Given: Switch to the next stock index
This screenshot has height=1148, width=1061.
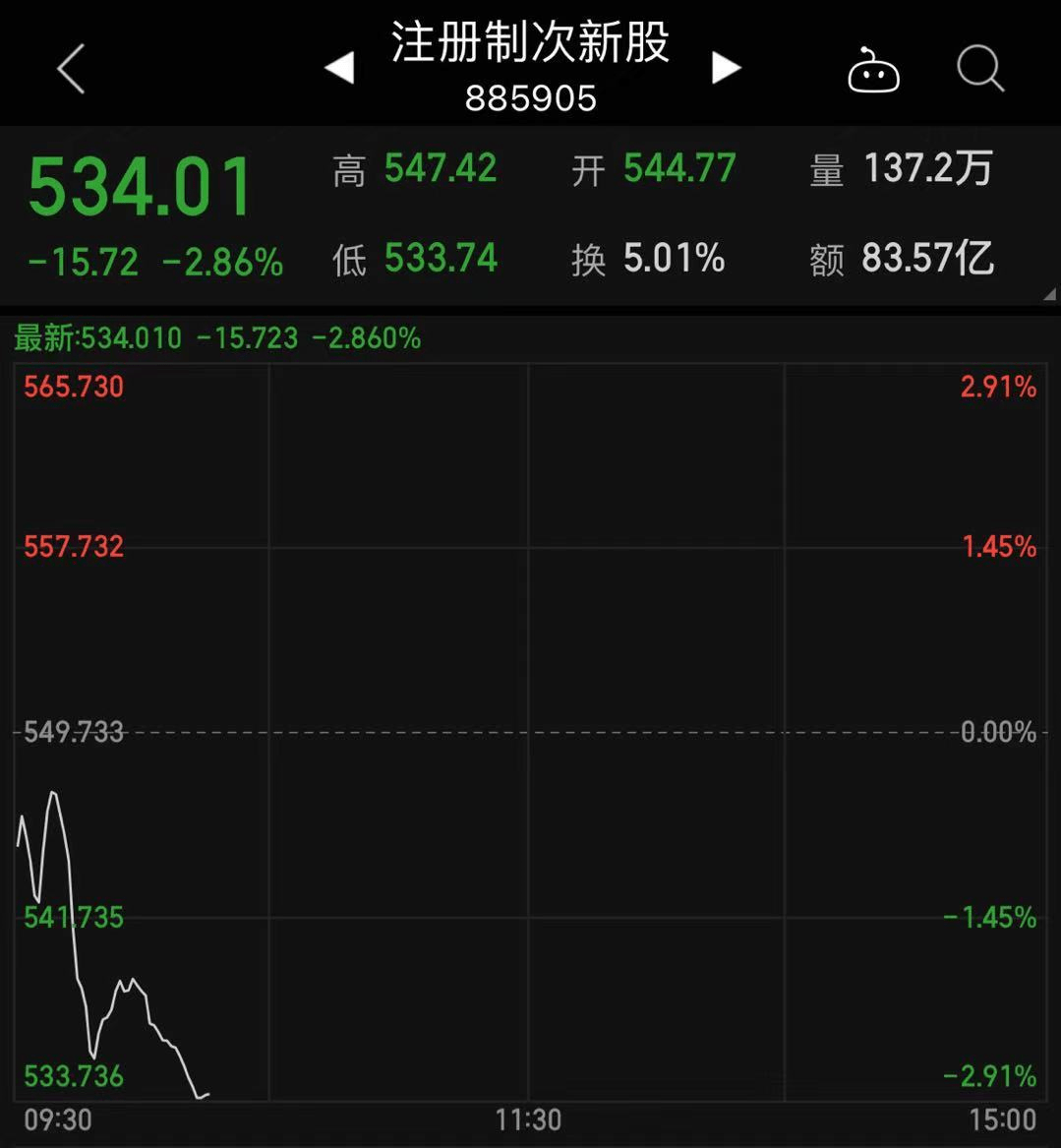Looking at the screenshot, I should click(726, 68).
